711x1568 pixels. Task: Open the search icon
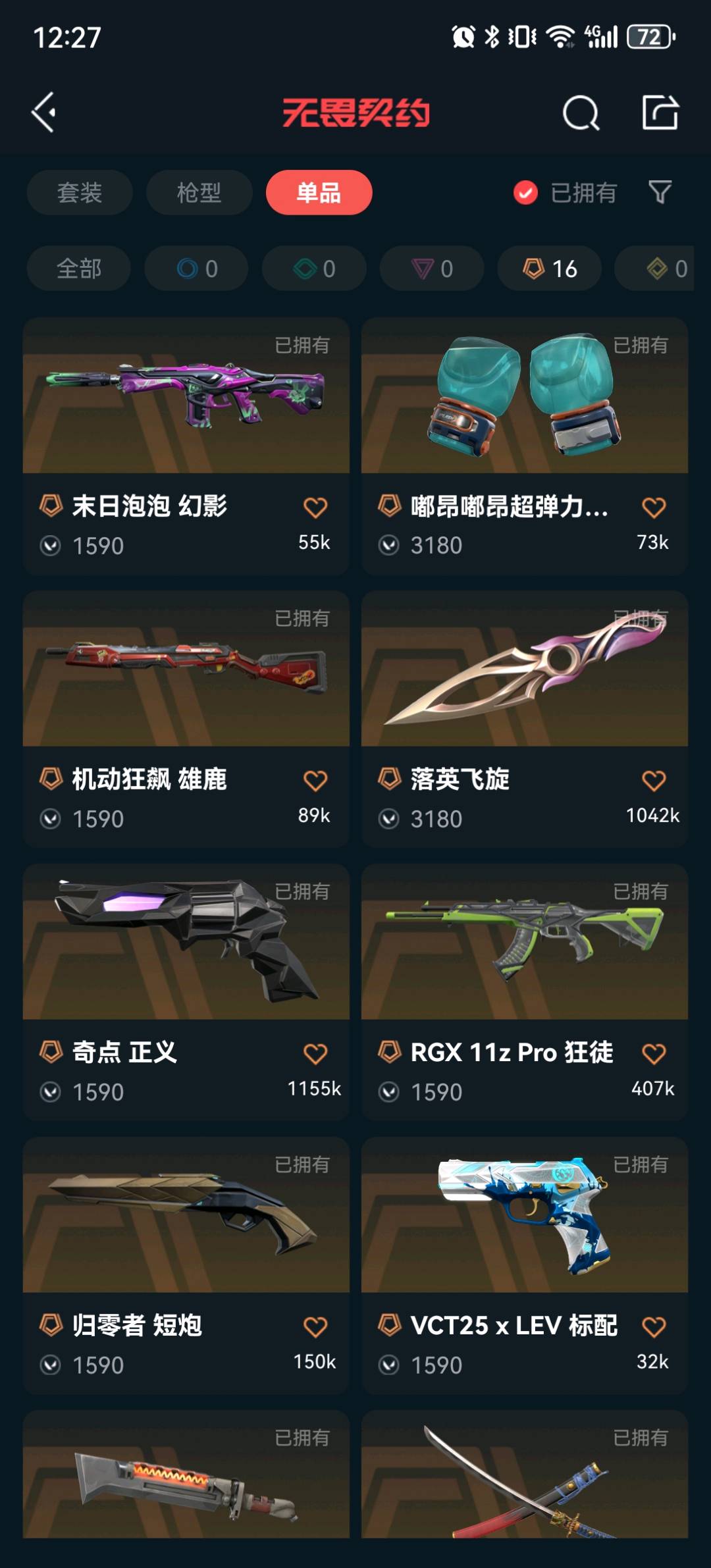click(x=581, y=113)
